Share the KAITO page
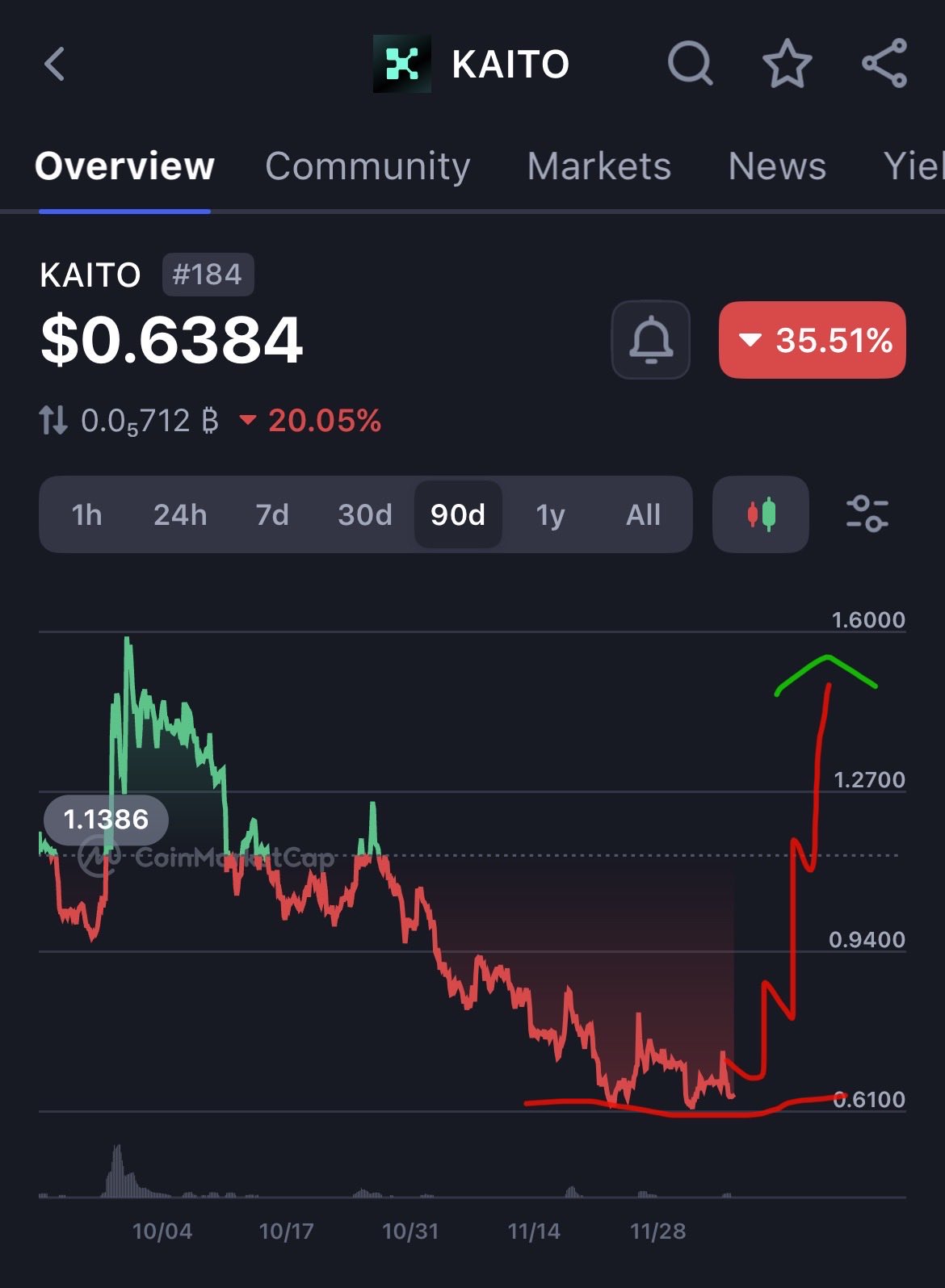945x1288 pixels. 884,63
